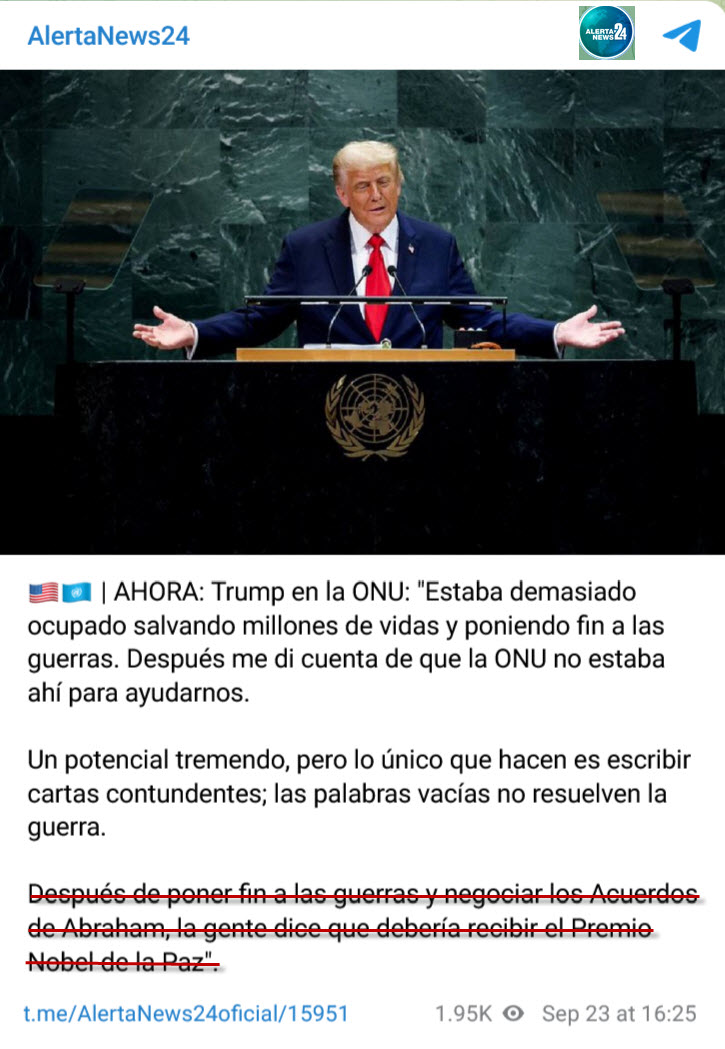This screenshot has width=725, height=1049.
Task: Open the post via Telegram plane icon
Action: pos(682,35)
